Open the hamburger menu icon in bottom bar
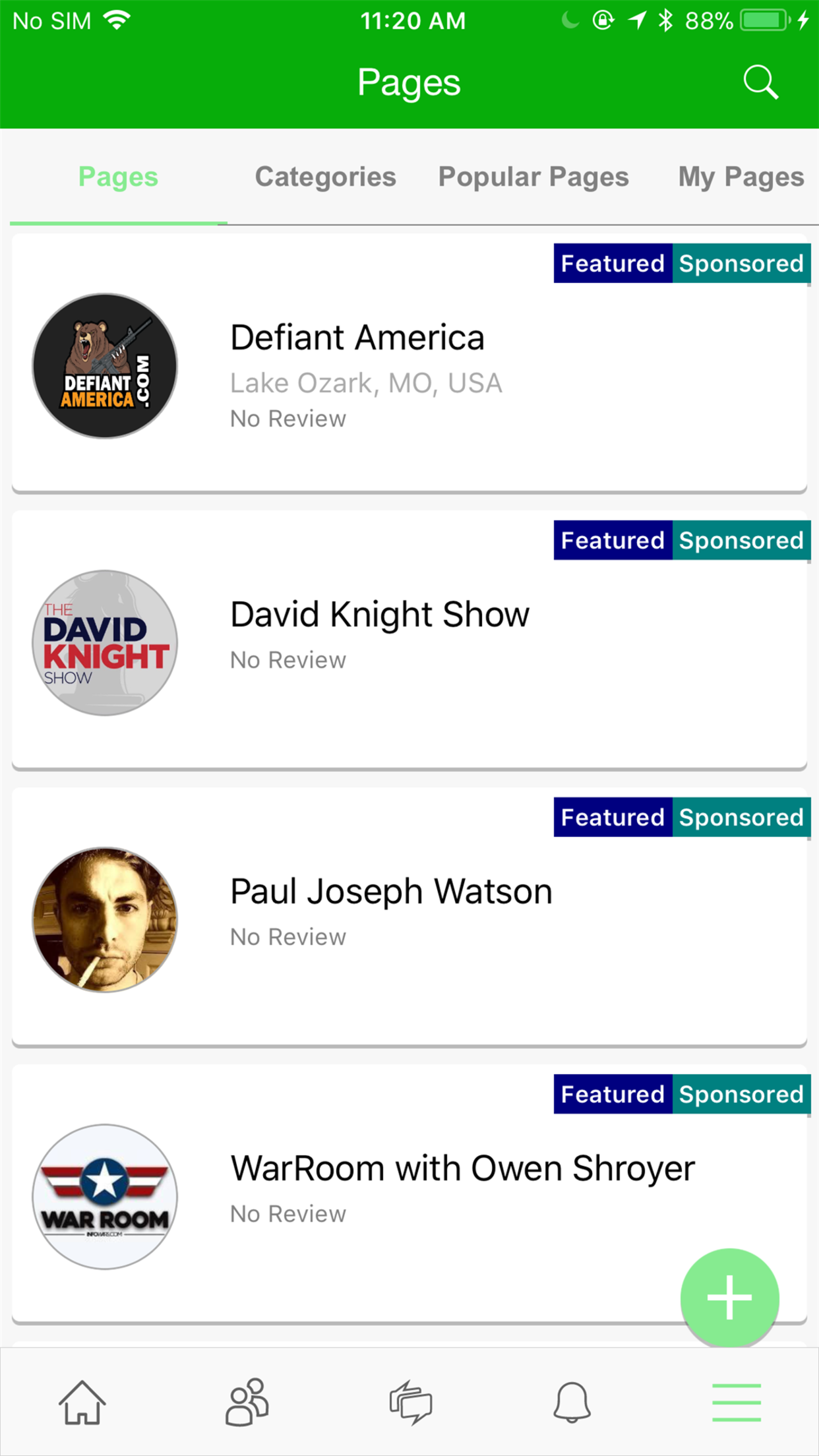Viewport: 819px width, 1456px height. (735, 1403)
